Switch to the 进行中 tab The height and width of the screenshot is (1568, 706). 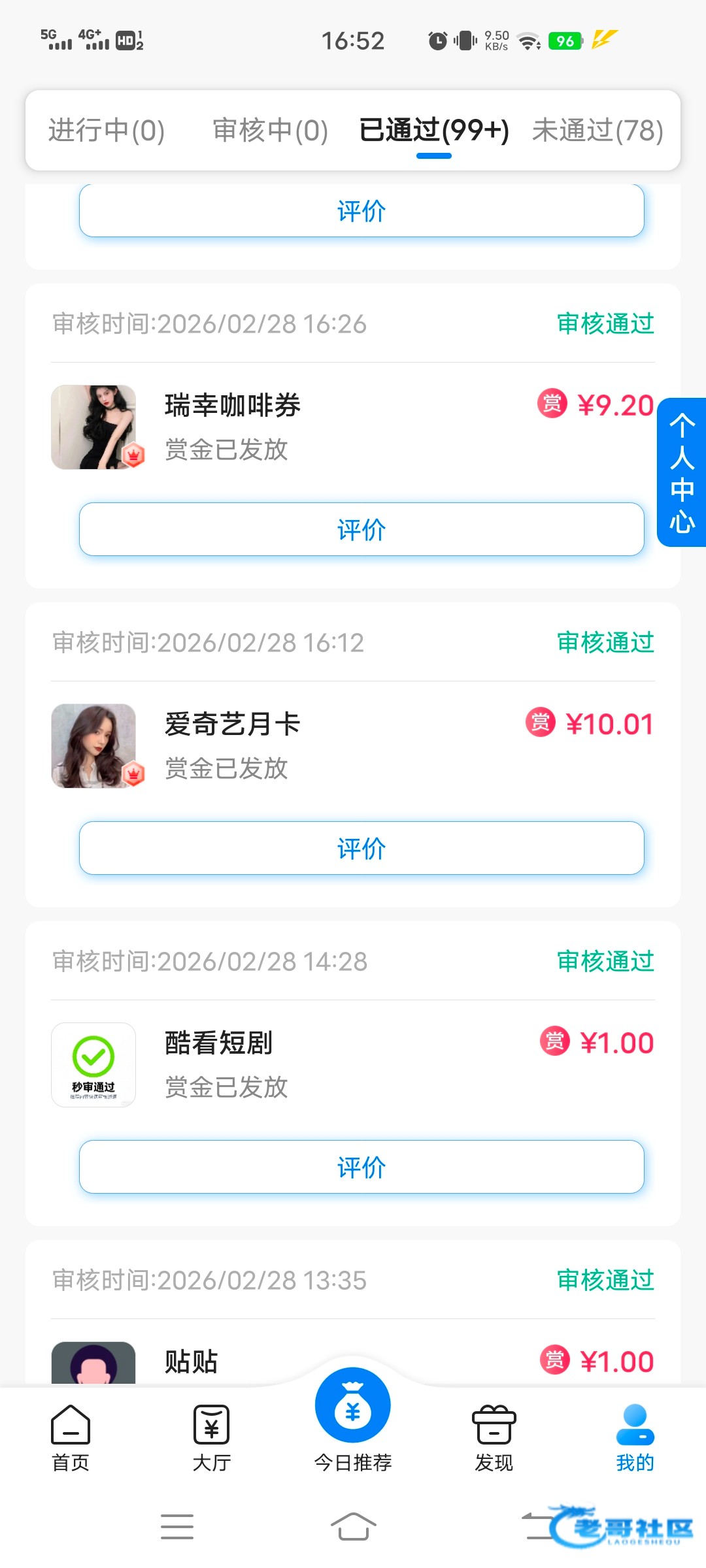click(x=107, y=131)
